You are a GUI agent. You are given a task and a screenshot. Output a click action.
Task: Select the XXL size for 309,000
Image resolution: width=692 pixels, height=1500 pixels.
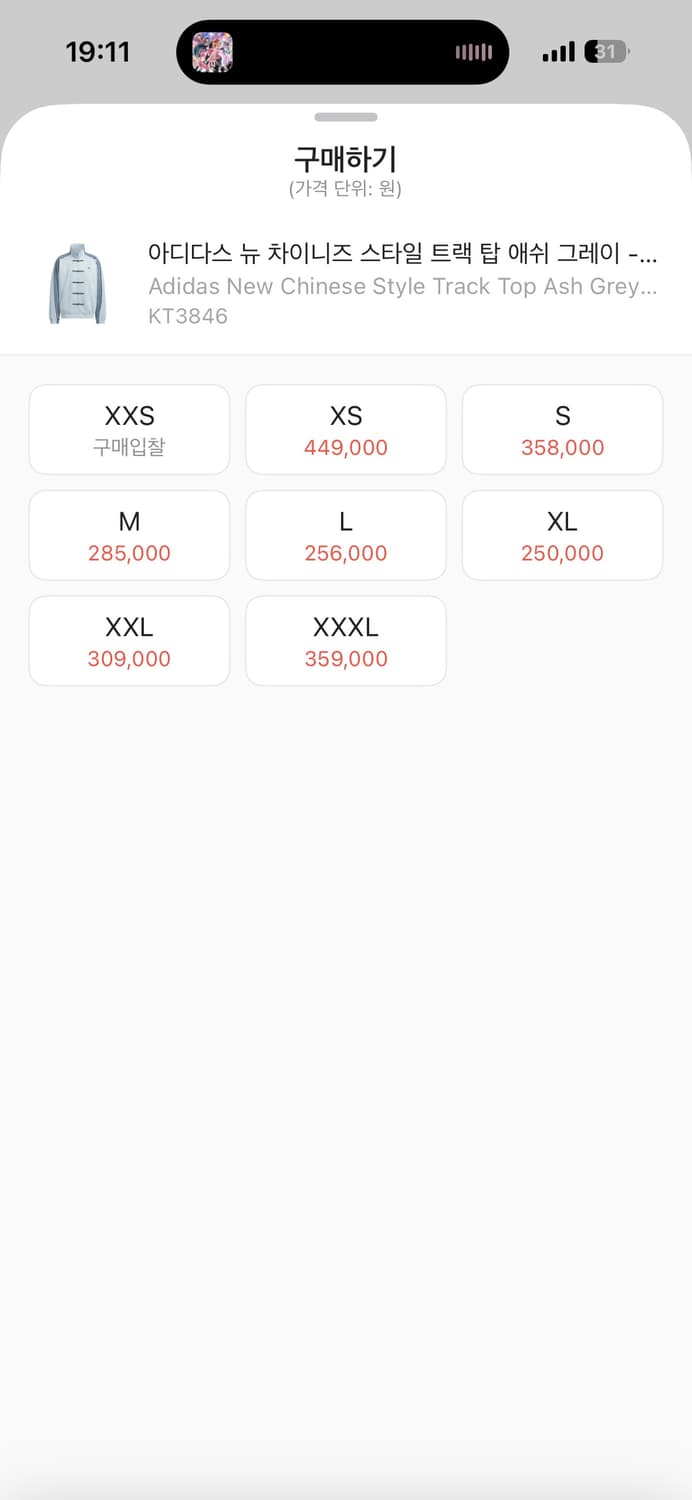click(129, 641)
